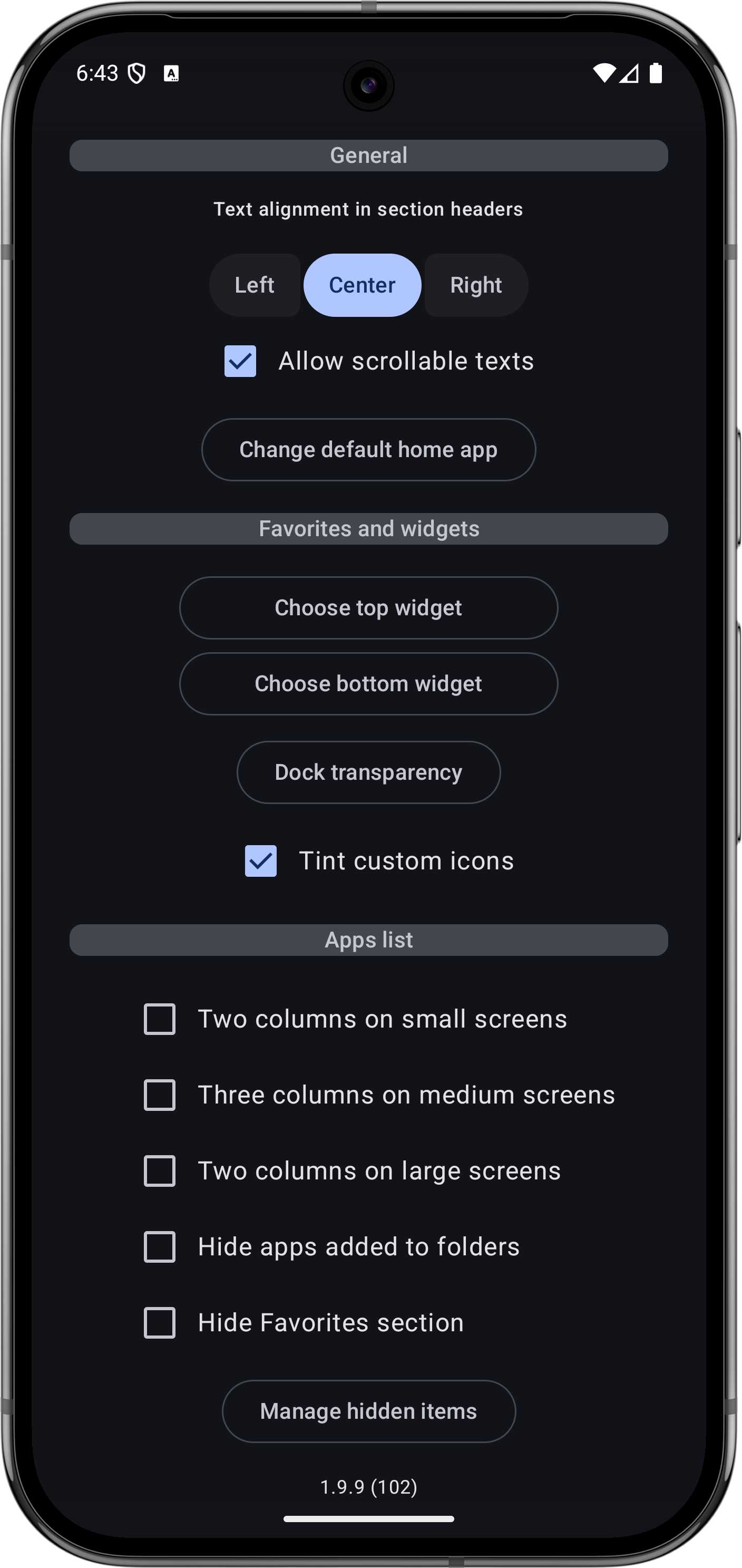The width and height of the screenshot is (742, 1568).
Task: Open Dock transparency setting
Action: click(368, 772)
